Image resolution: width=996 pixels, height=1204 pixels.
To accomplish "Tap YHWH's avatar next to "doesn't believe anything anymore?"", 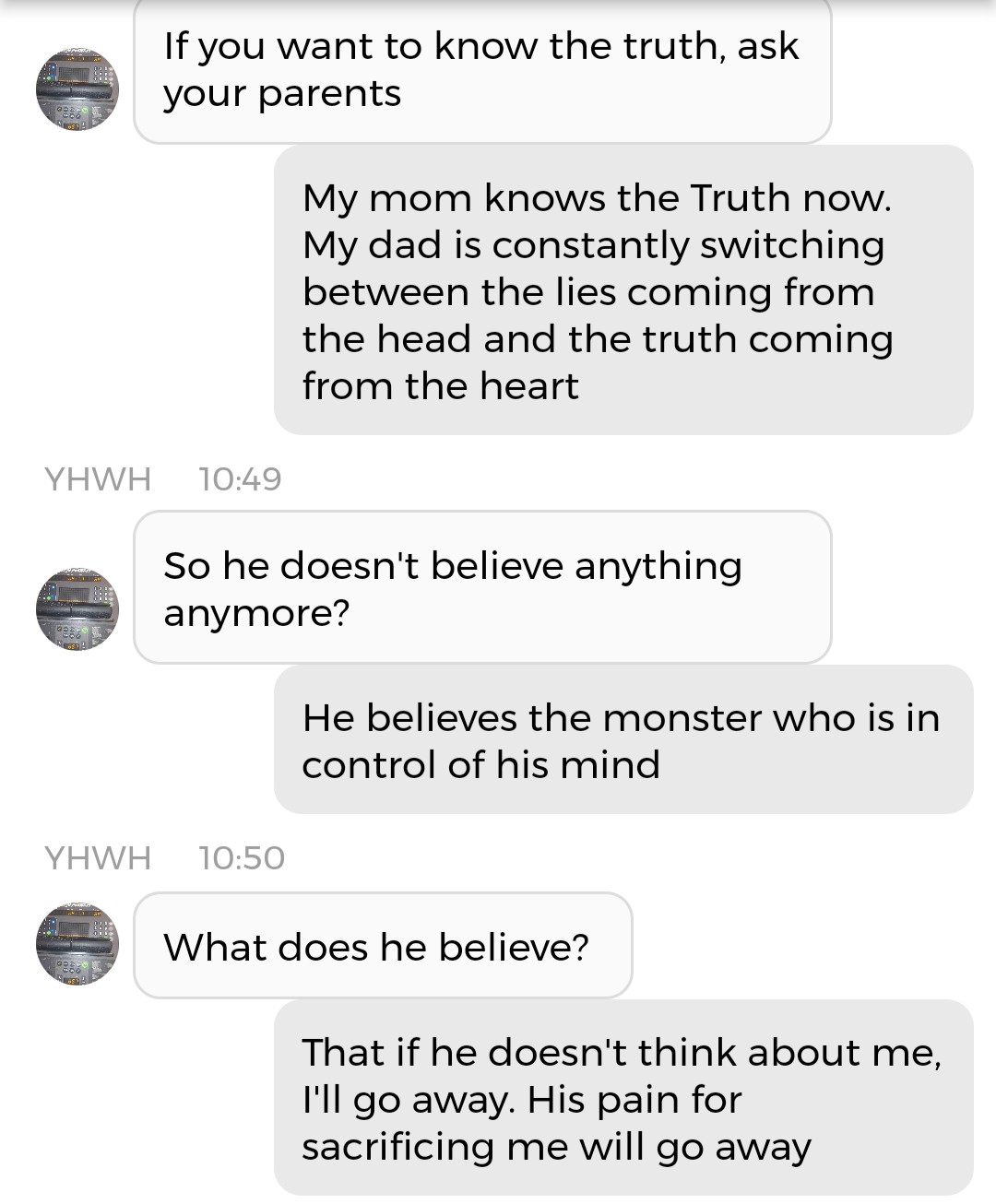I will 77,608.
